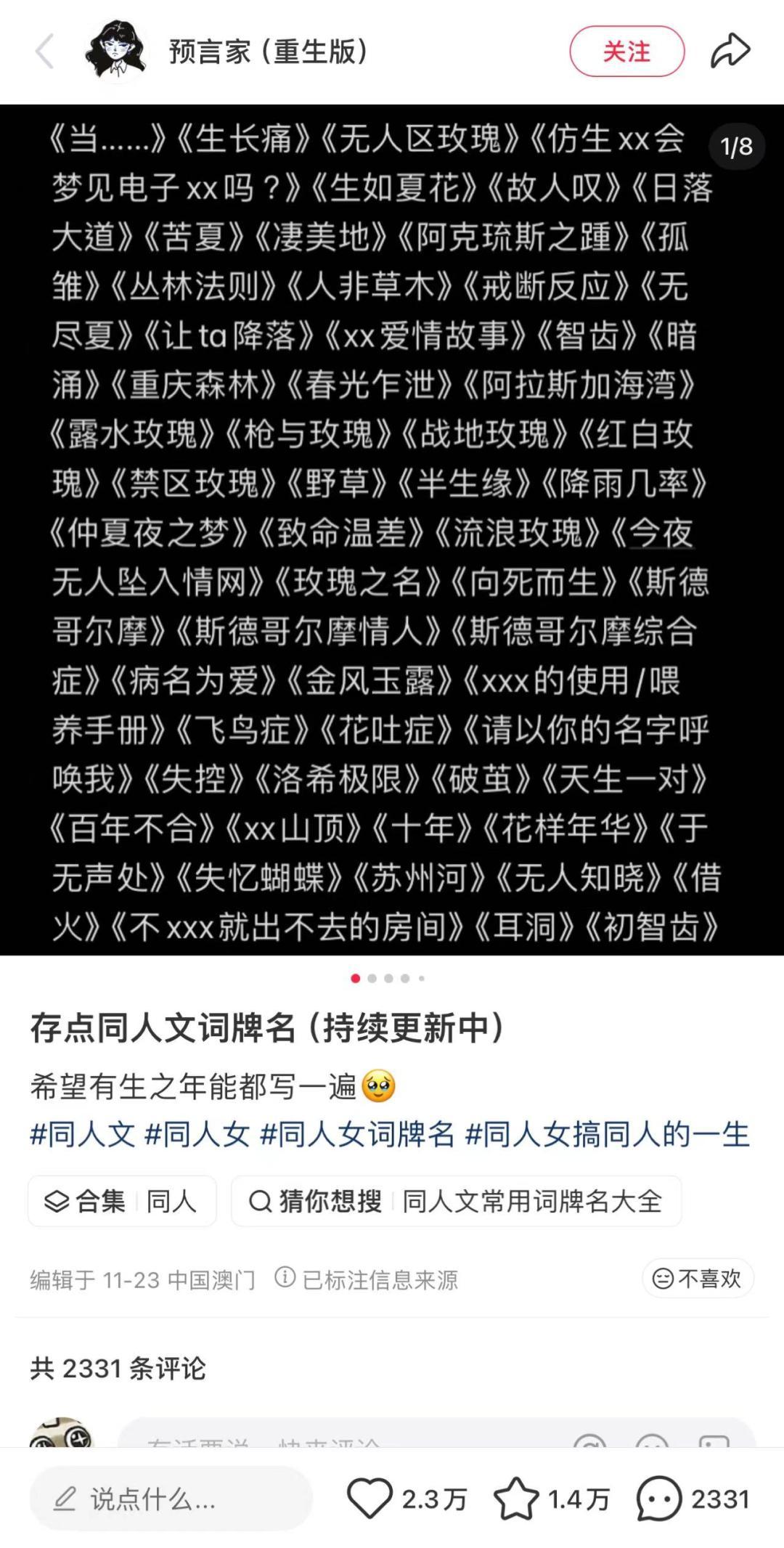Open hashtag #同人女
Image resolution: width=784 pixels, height=1548 pixels.
(197, 1135)
